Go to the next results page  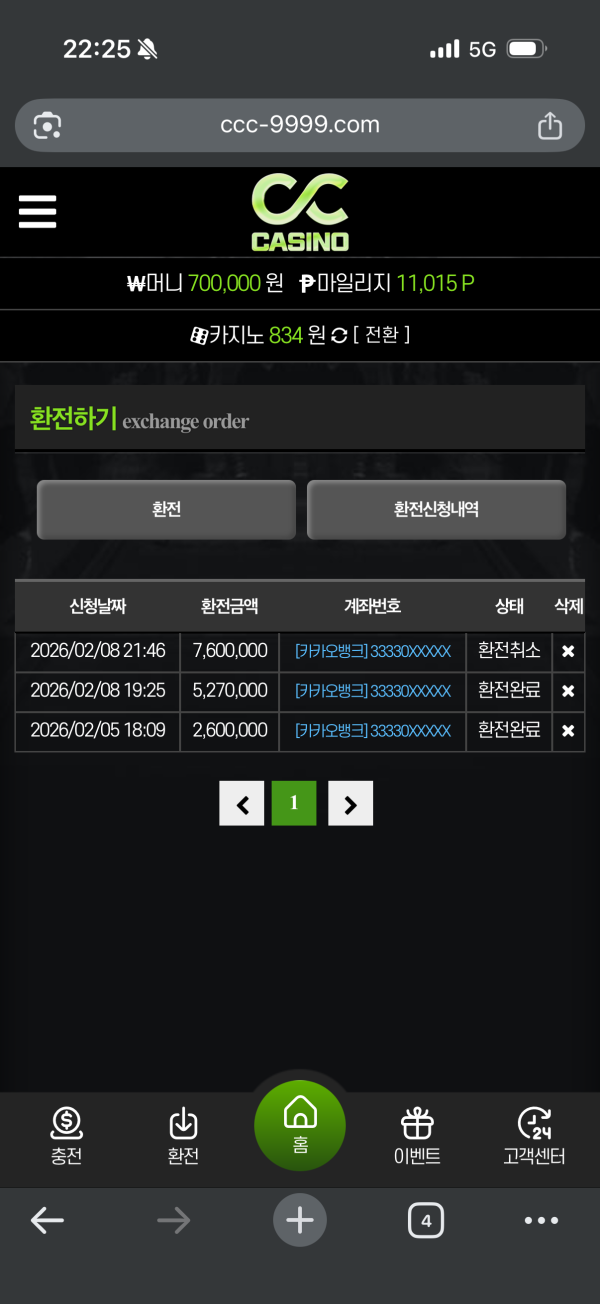point(350,803)
